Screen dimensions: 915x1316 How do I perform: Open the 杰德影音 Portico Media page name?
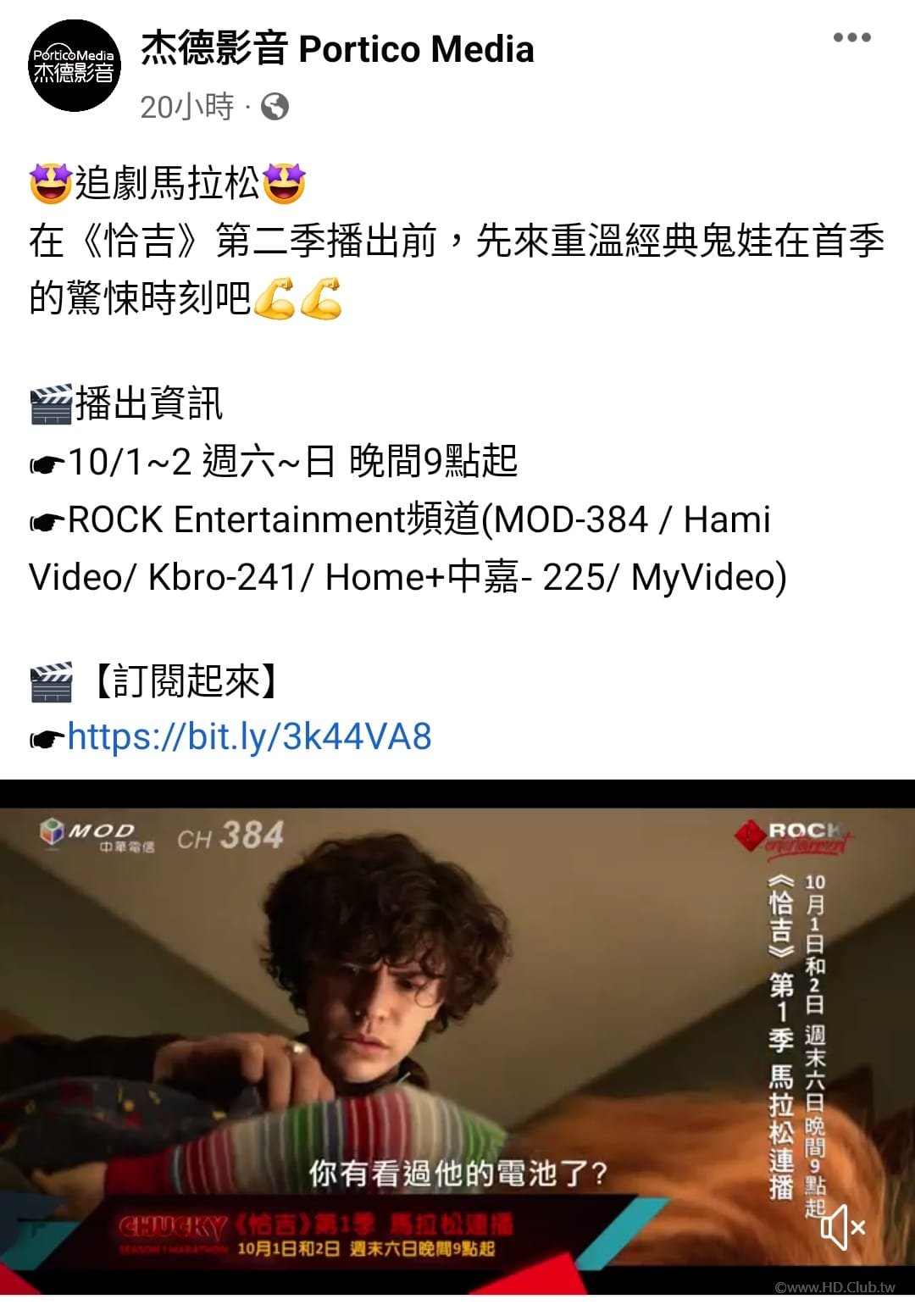[x=337, y=49]
